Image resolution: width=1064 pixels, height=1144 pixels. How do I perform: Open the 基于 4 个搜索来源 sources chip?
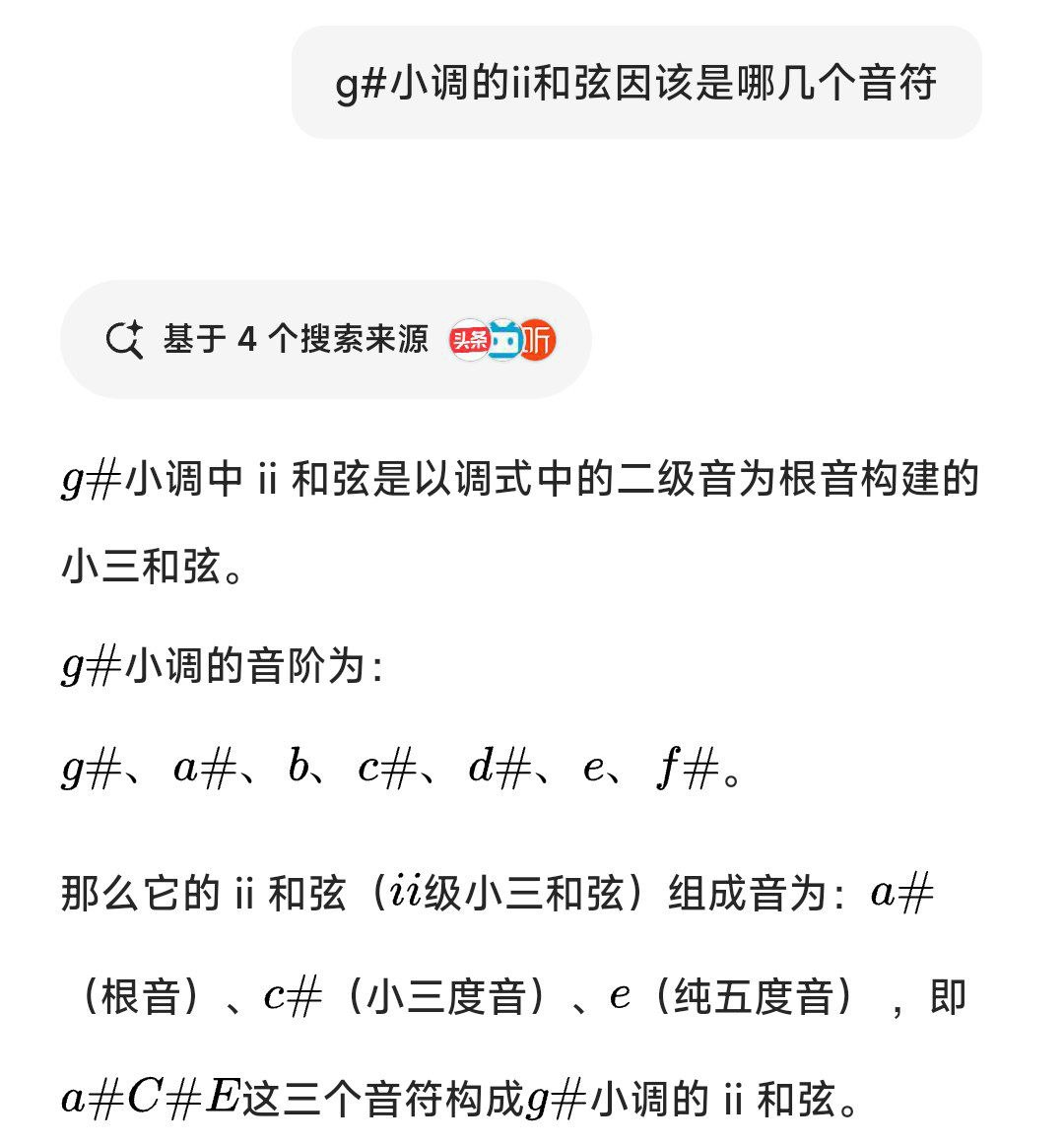[x=325, y=340]
